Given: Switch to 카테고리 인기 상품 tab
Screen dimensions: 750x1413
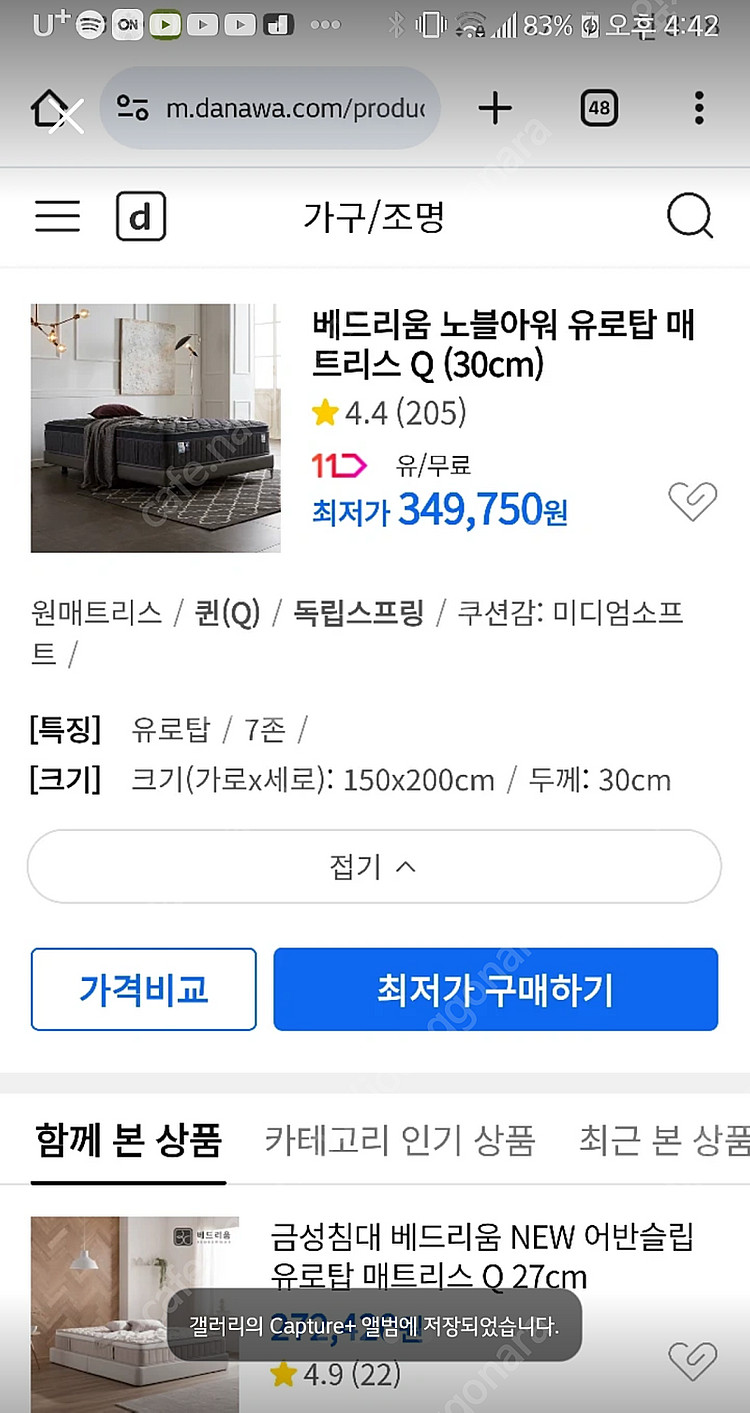Looking at the screenshot, I should [x=400, y=1139].
